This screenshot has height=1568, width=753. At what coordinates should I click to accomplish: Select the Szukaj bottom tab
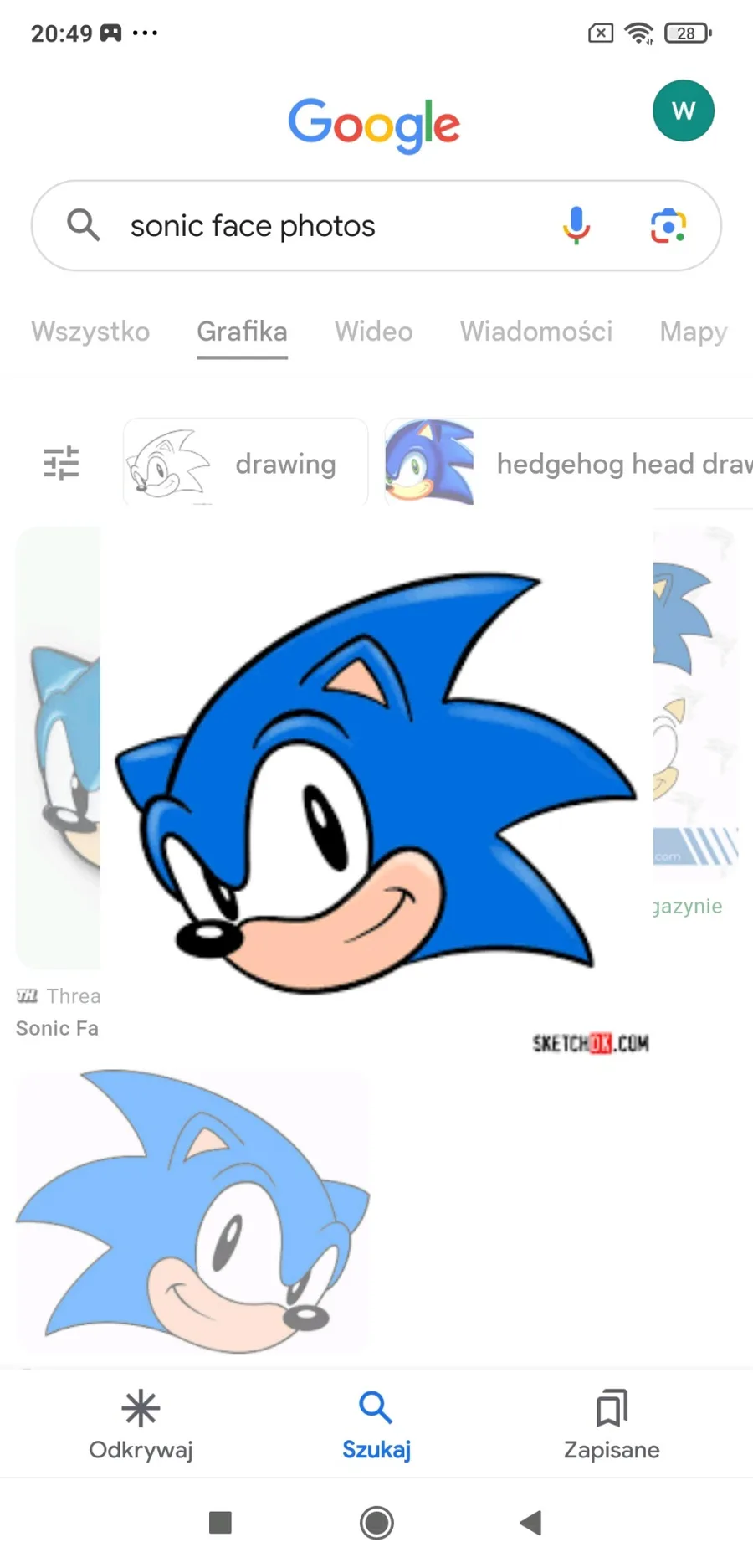click(376, 1425)
